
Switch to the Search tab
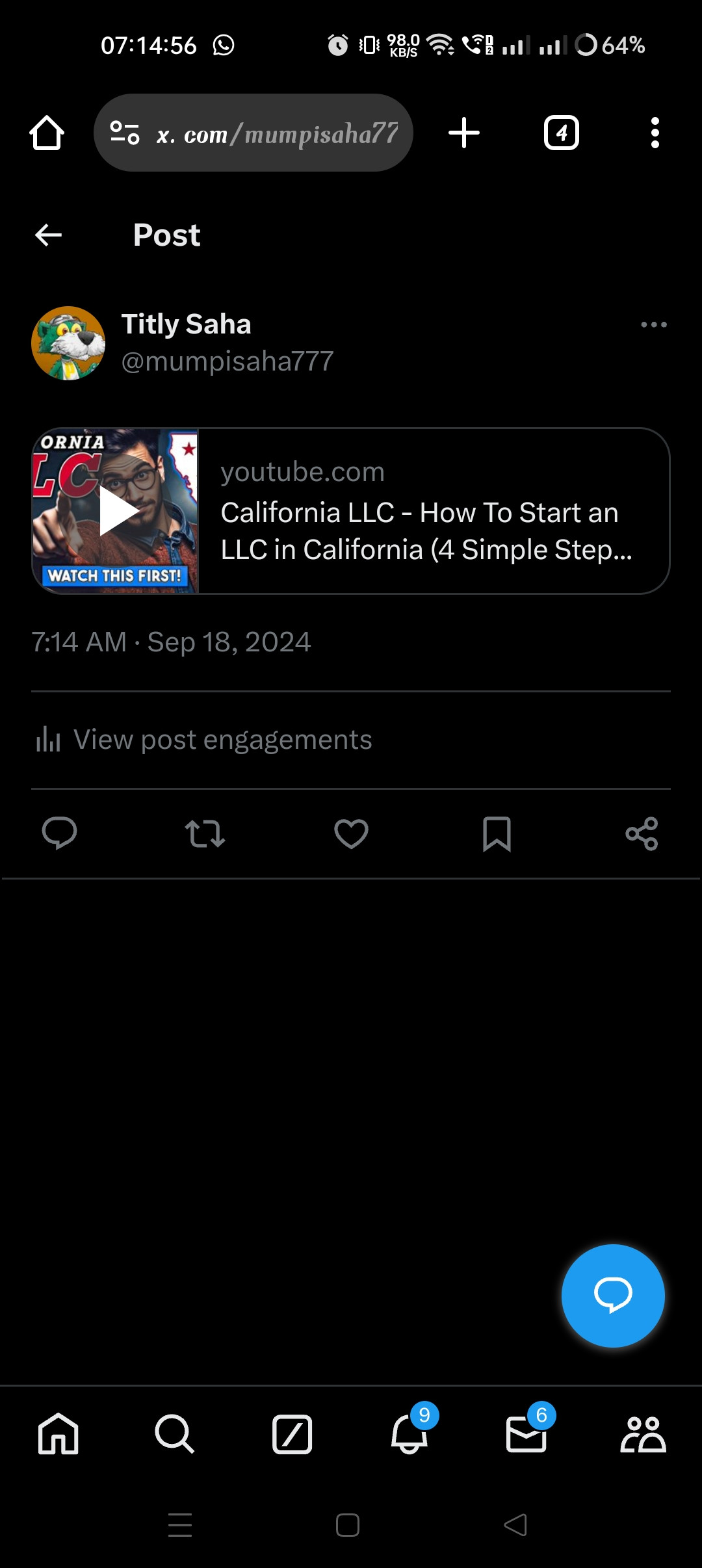tap(175, 1433)
